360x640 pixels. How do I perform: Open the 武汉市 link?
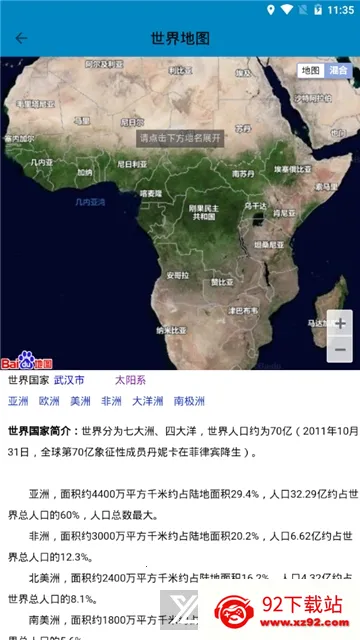coord(69,380)
